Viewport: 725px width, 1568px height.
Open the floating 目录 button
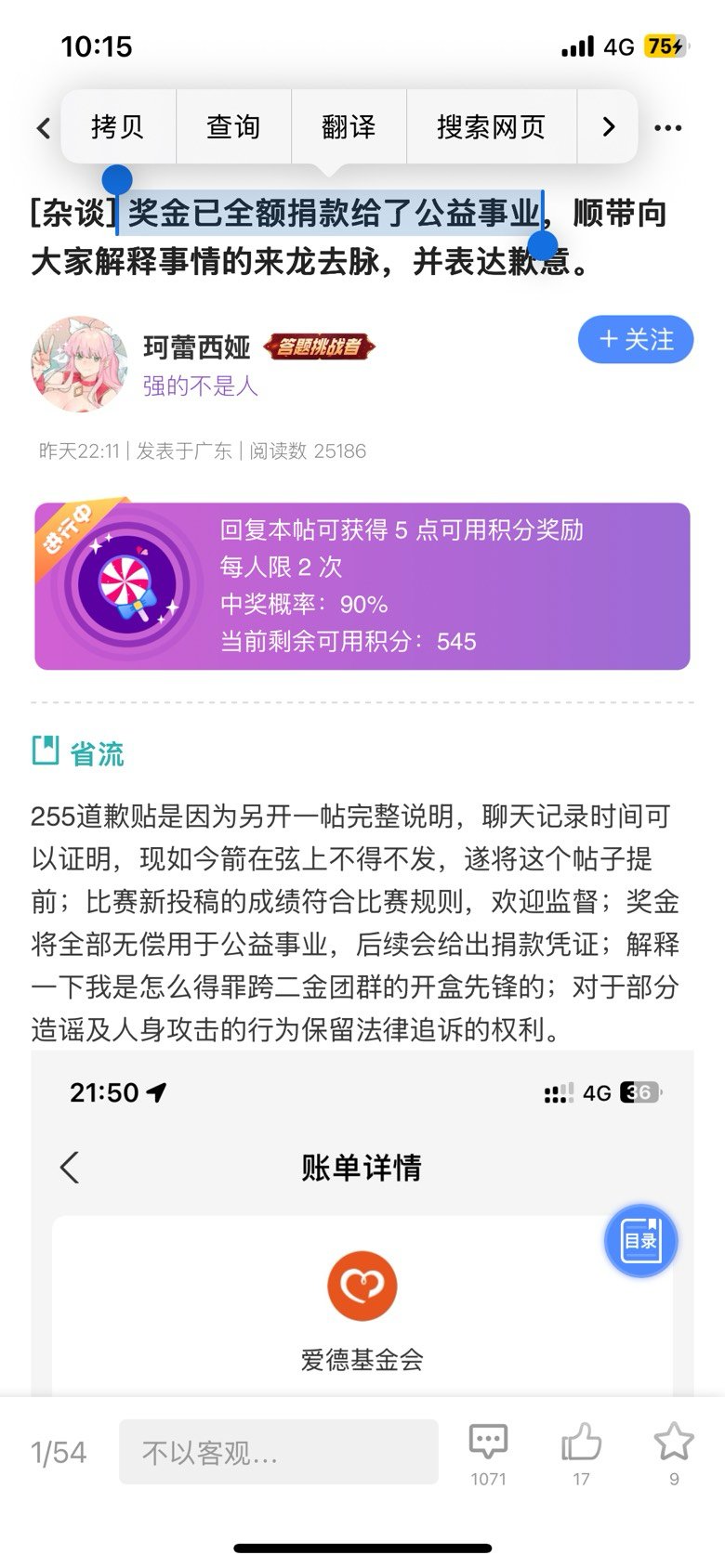coord(640,1240)
